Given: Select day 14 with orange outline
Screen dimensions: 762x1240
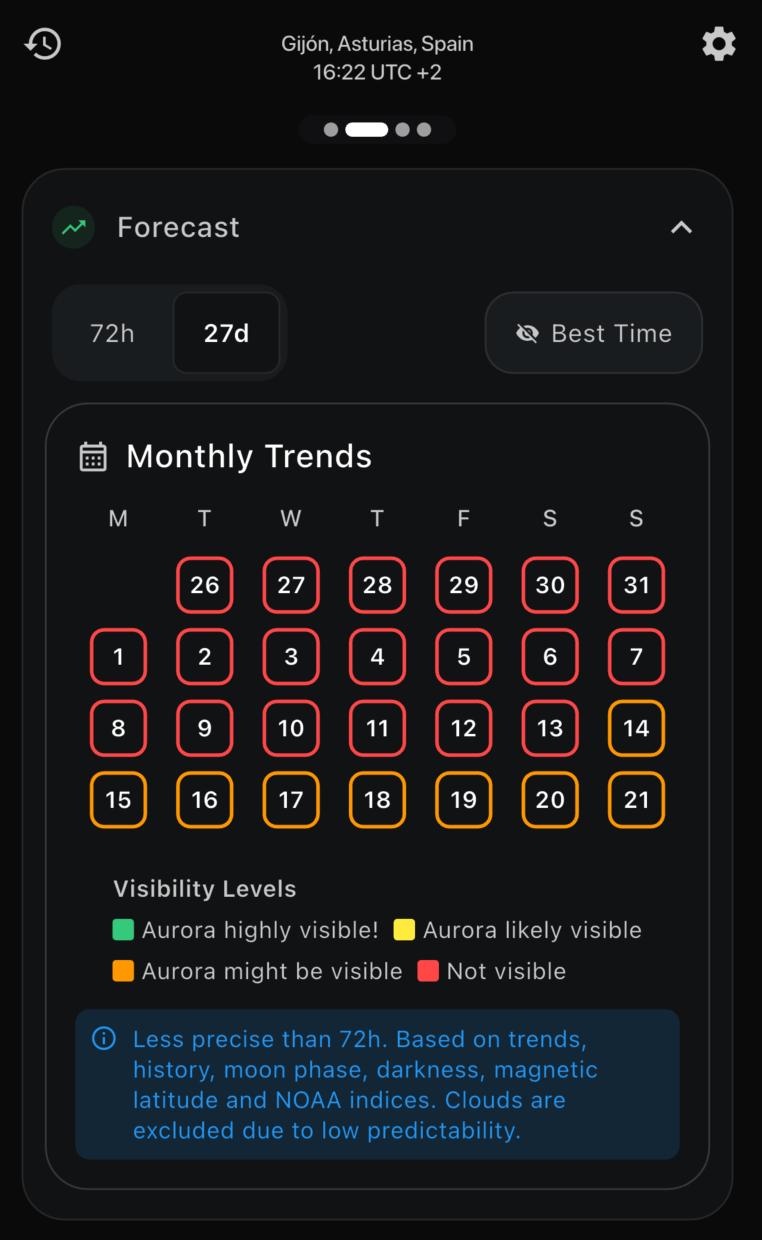Looking at the screenshot, I should [637, 728].
